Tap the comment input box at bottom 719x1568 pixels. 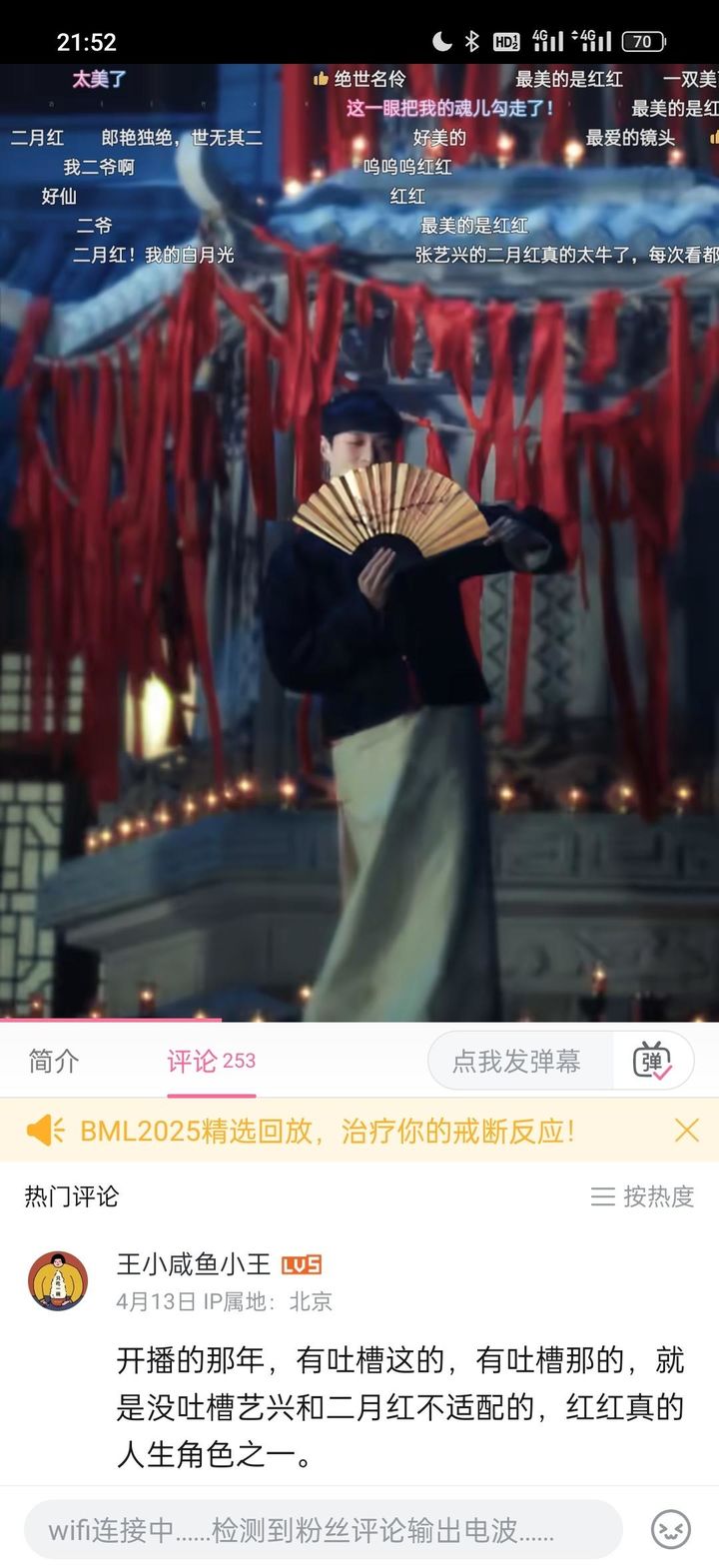pyautogui.click(x=323, y=1529)
